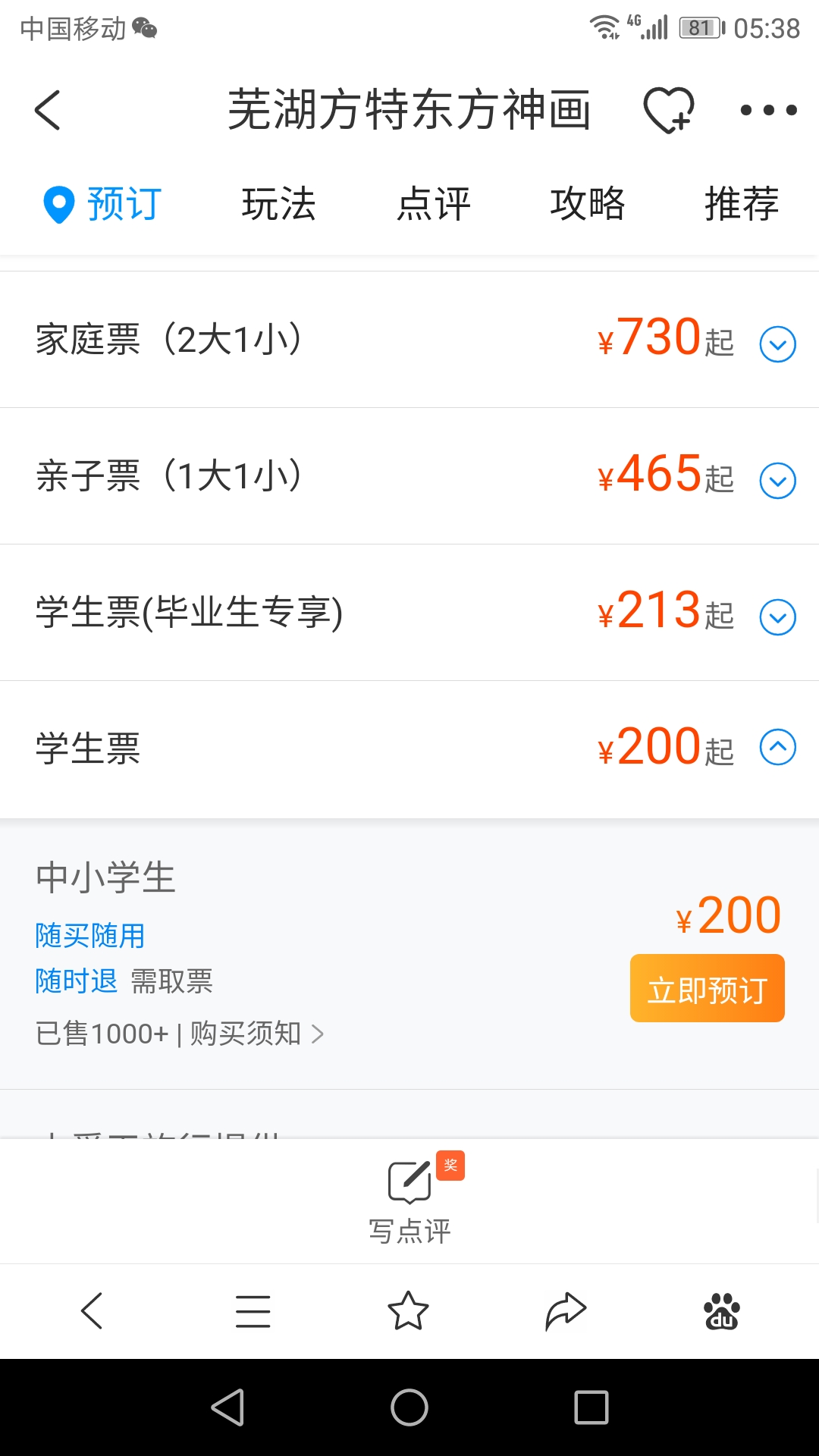
Task: Expand the 家庭票（2大1小）ticket options
Action: point(777,344)
